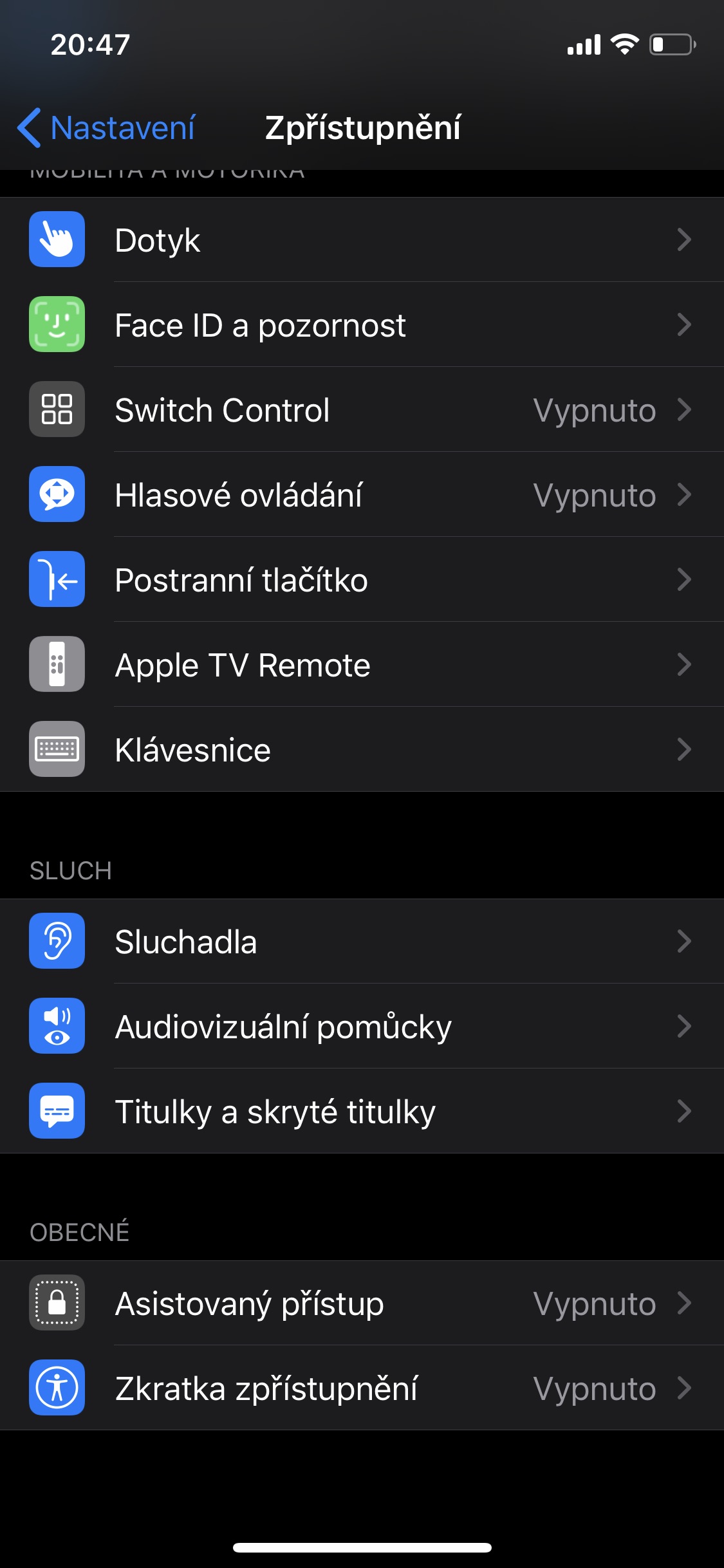724x1568 pixels.
Task: Open Zkratka zpřístupnění
Action: pos(362,1388)
